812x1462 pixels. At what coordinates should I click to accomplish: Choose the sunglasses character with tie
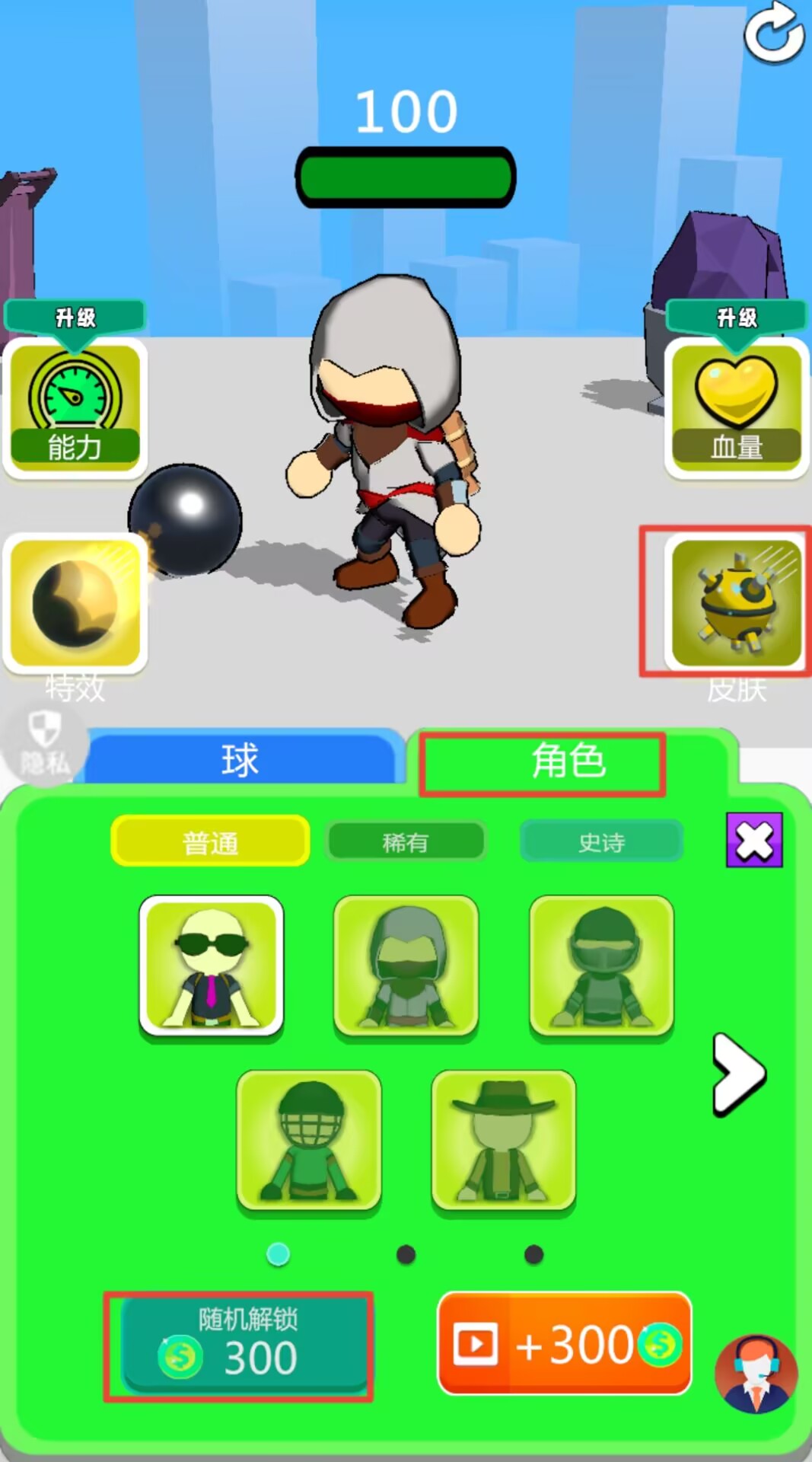coord(212,966)
